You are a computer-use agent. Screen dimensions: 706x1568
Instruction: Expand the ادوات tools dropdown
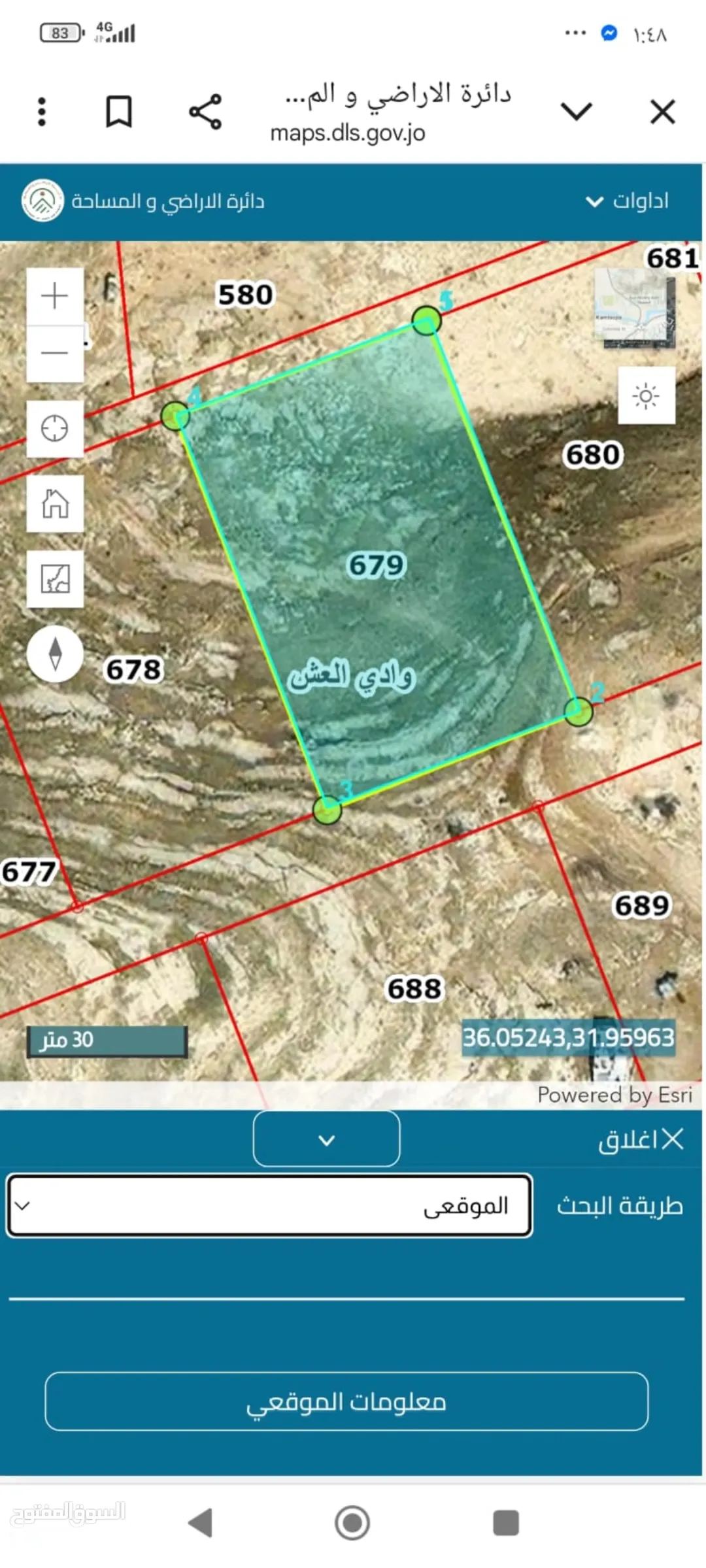(627, 201)
